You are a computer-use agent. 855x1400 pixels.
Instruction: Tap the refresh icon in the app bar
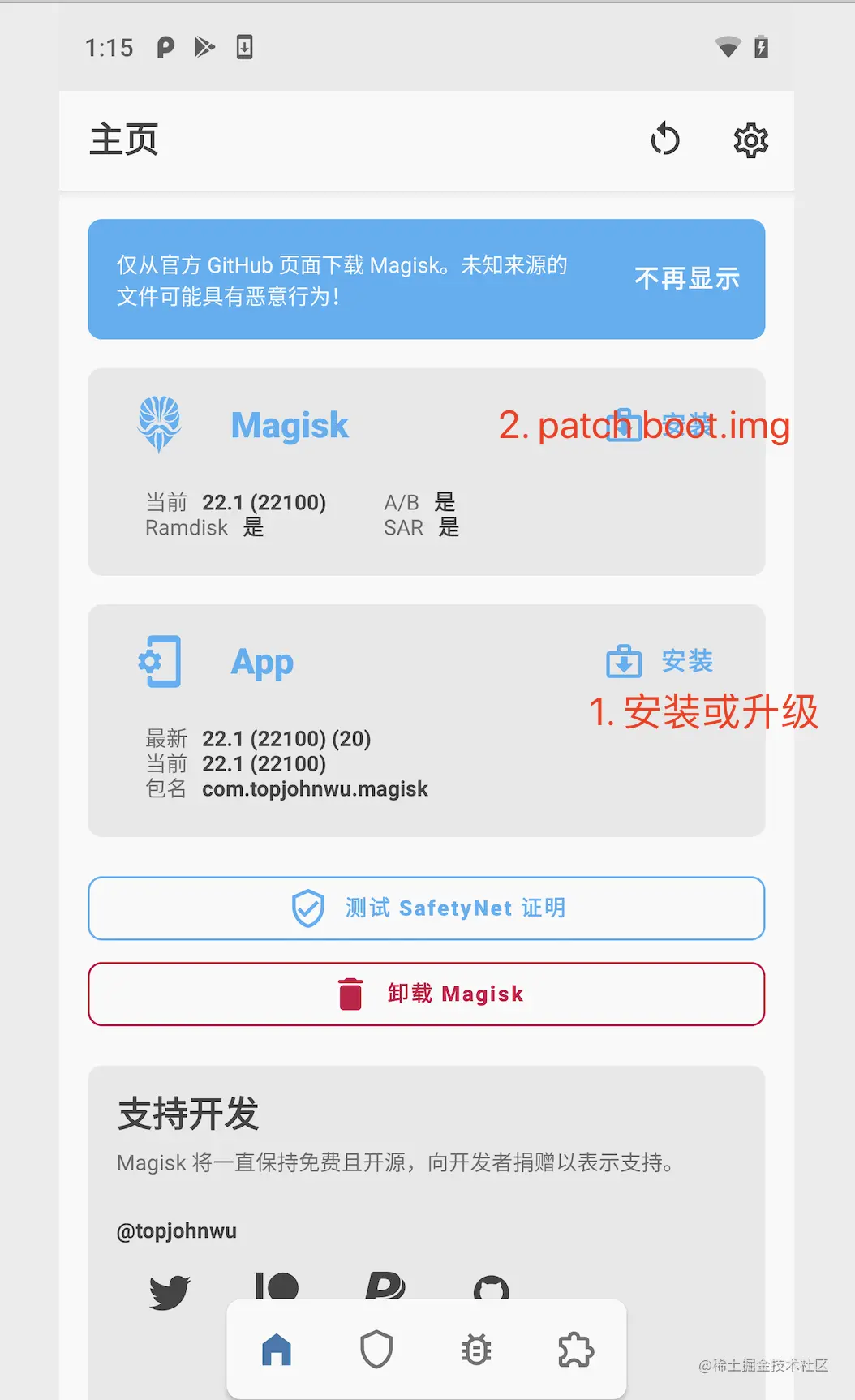coord(665,140)
